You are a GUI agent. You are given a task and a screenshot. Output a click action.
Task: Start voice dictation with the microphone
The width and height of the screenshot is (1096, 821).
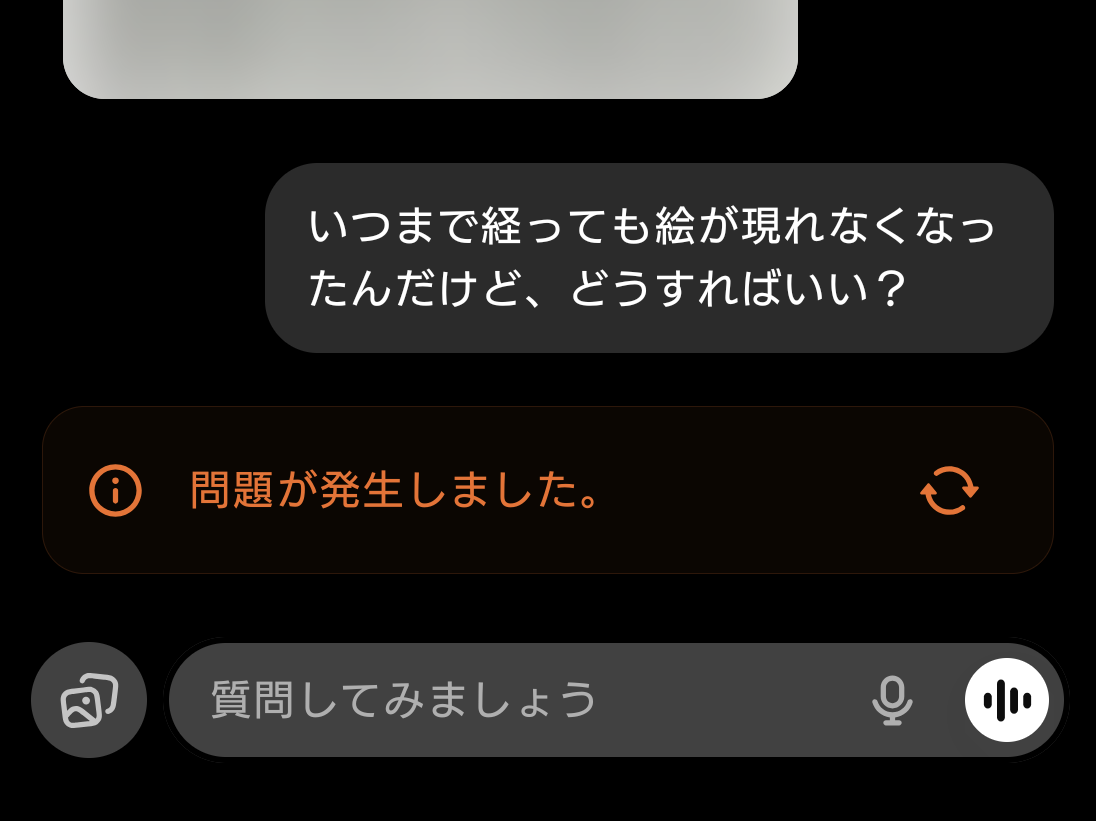pos(892,700)
